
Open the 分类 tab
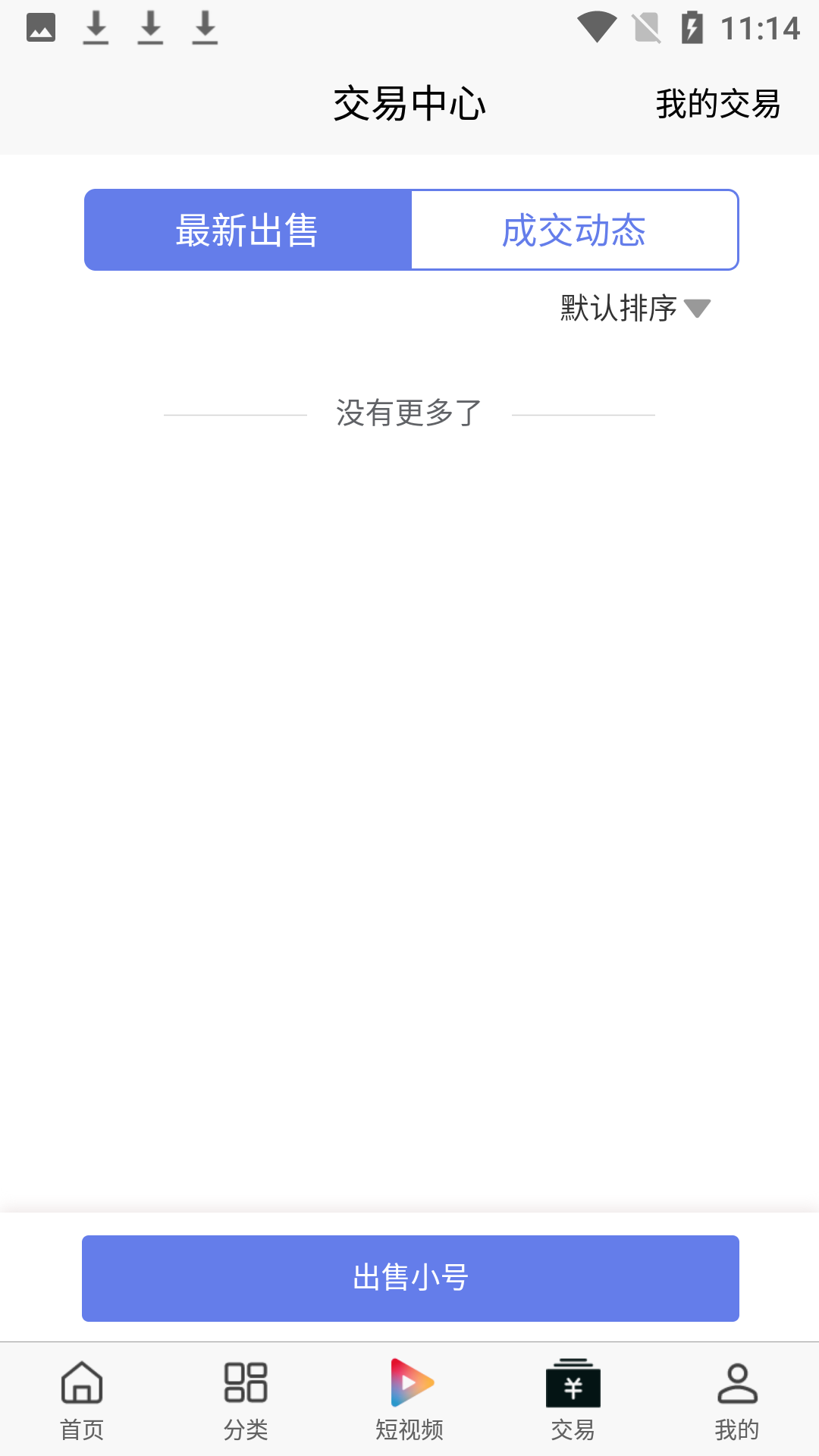coord(246,1399)
